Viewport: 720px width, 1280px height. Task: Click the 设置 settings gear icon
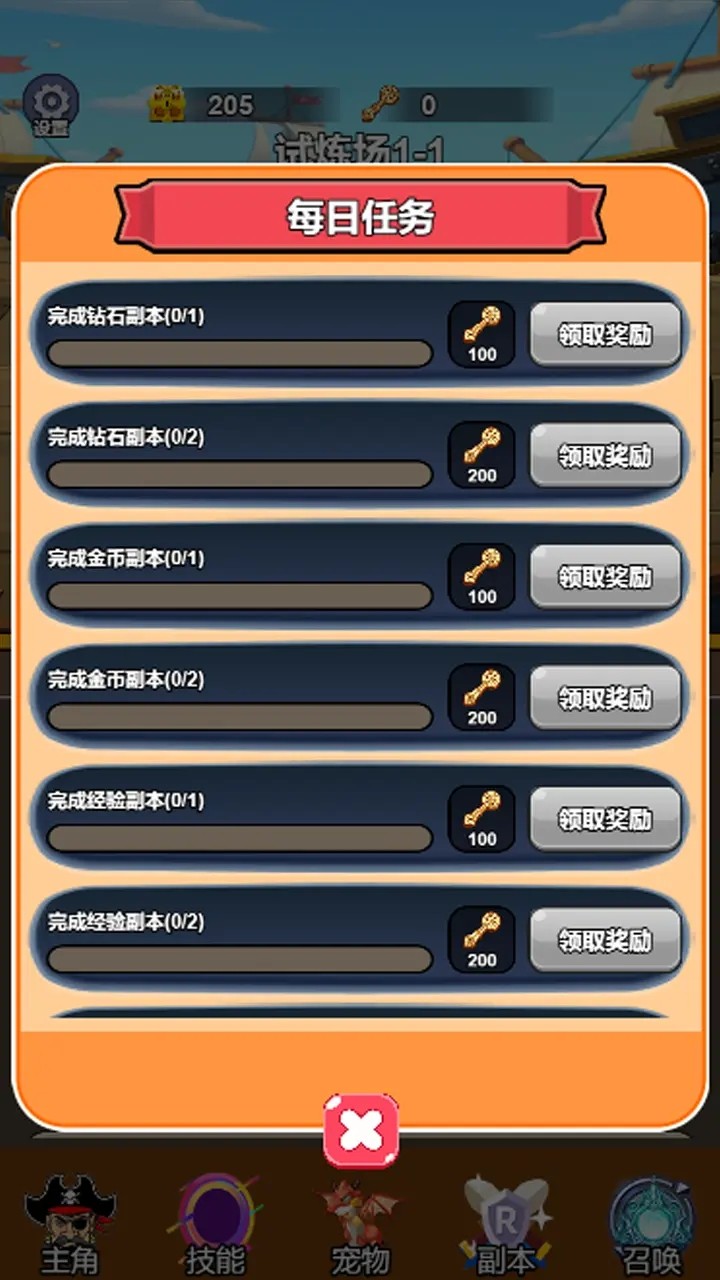pos(49,104)
